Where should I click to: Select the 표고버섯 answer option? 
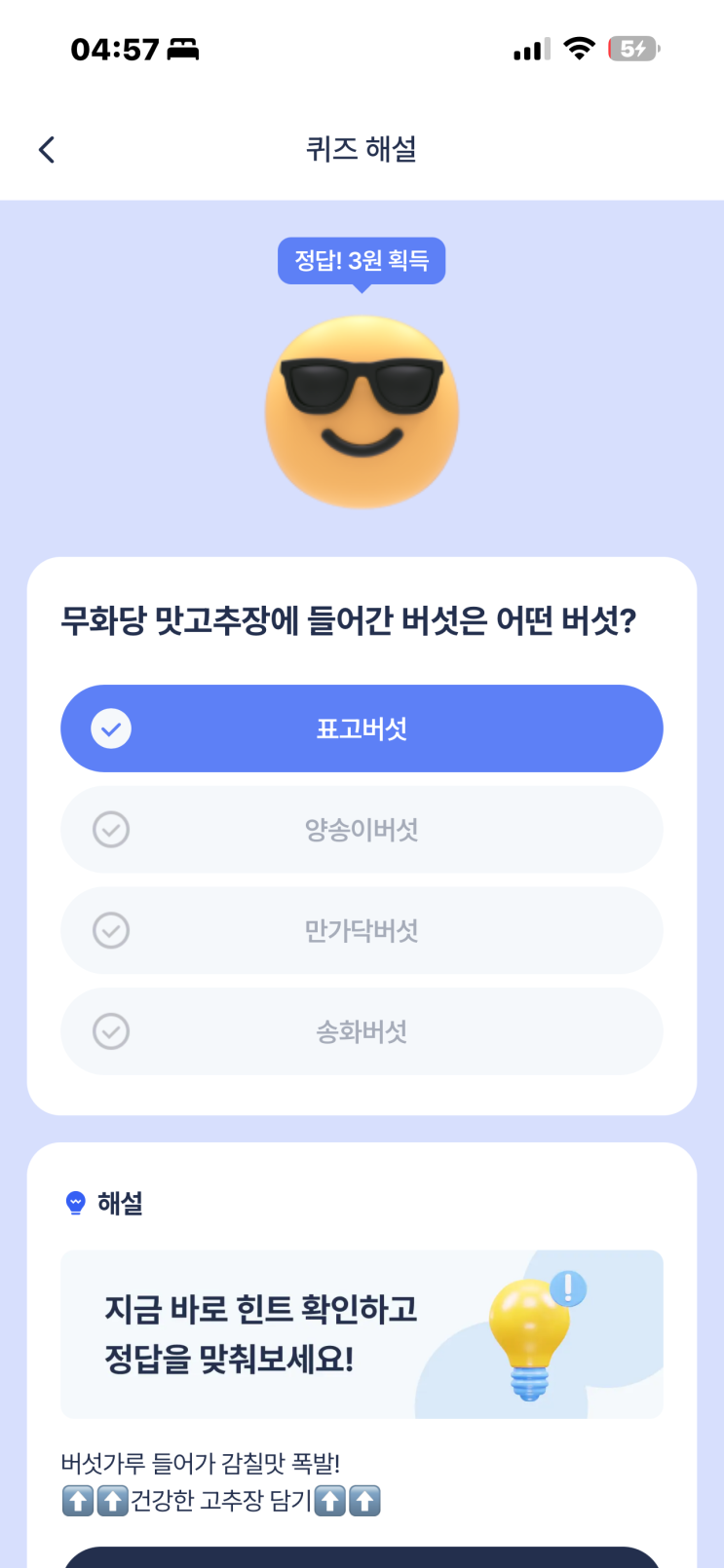(x=362, y=728)
